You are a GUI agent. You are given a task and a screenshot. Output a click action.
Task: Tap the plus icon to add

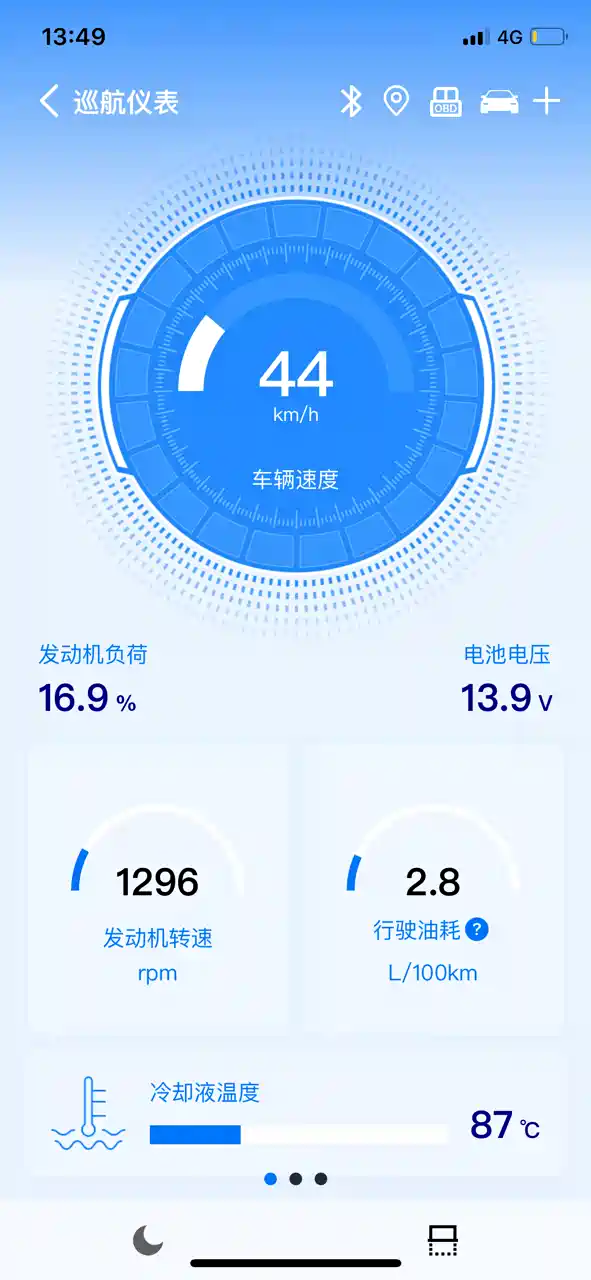(546, 101)
